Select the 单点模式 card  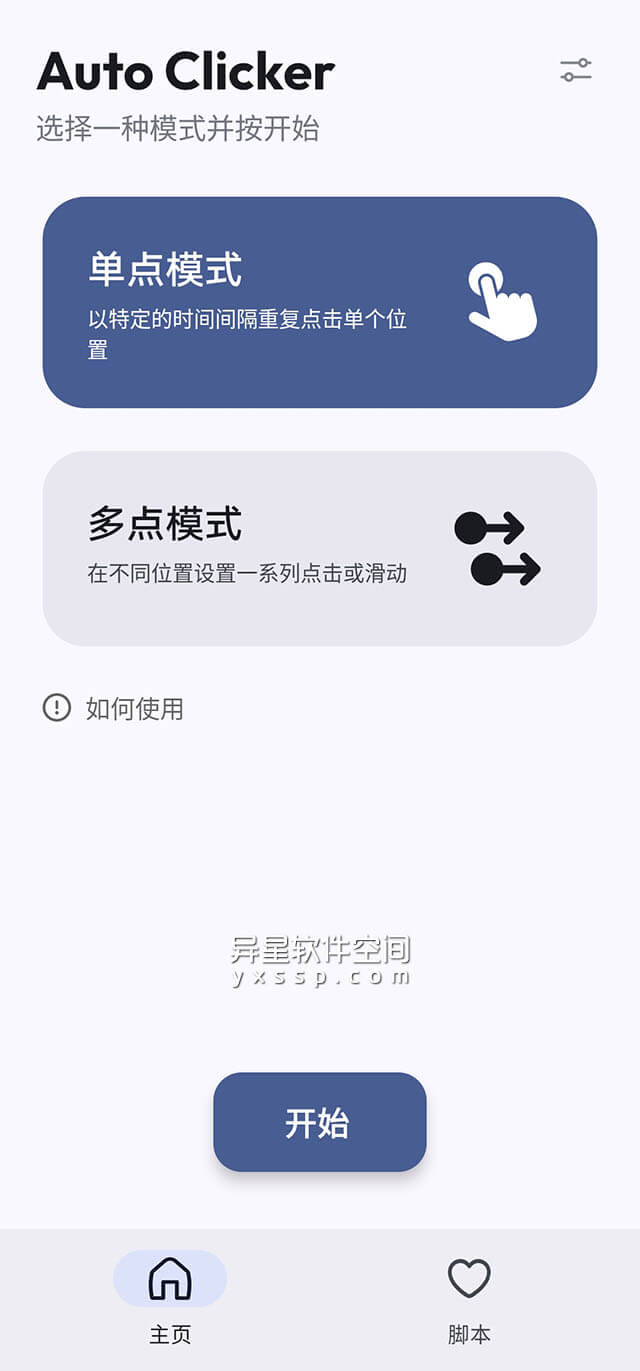(x=319, y=302)
